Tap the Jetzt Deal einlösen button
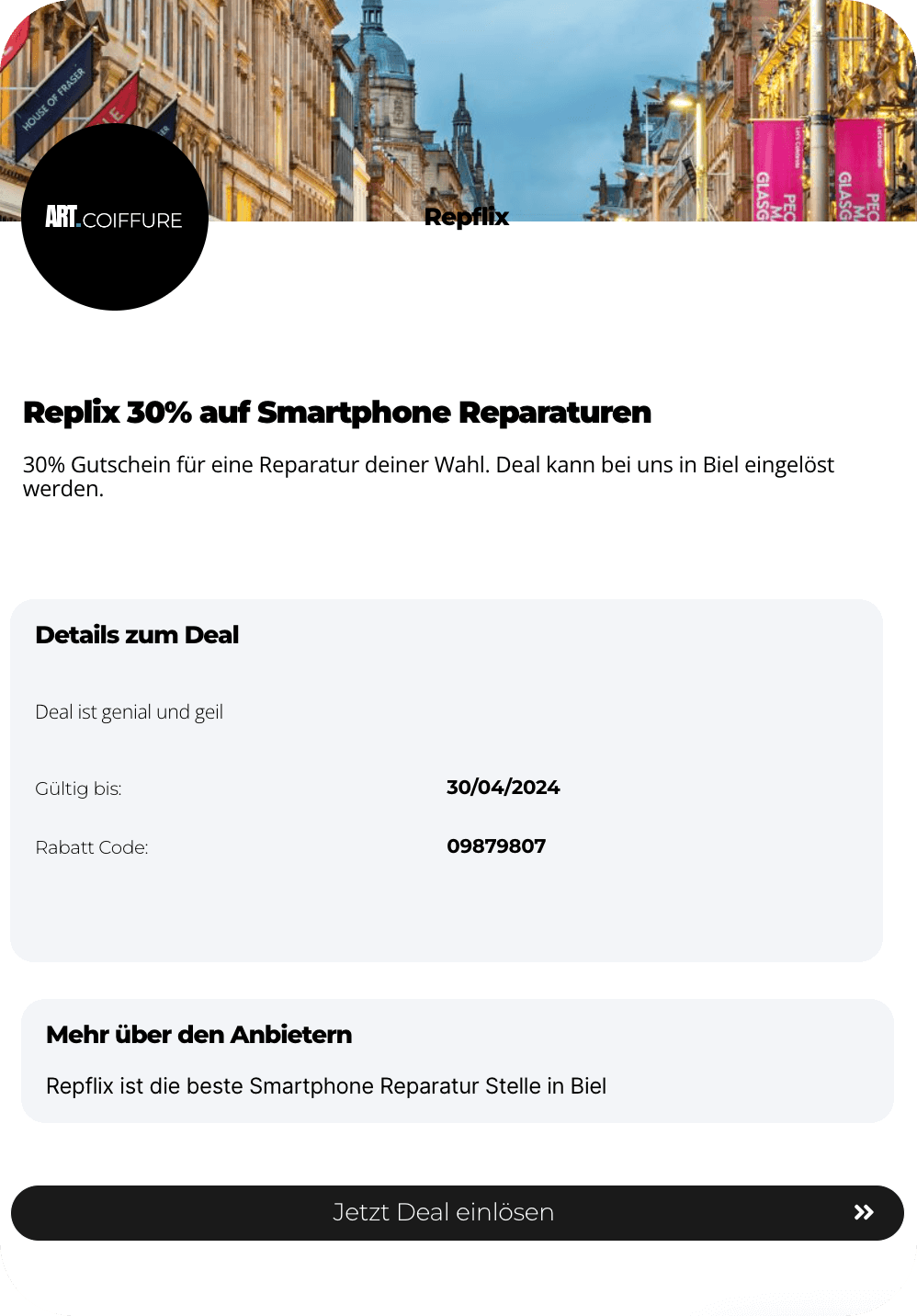 coord(457,1212)
